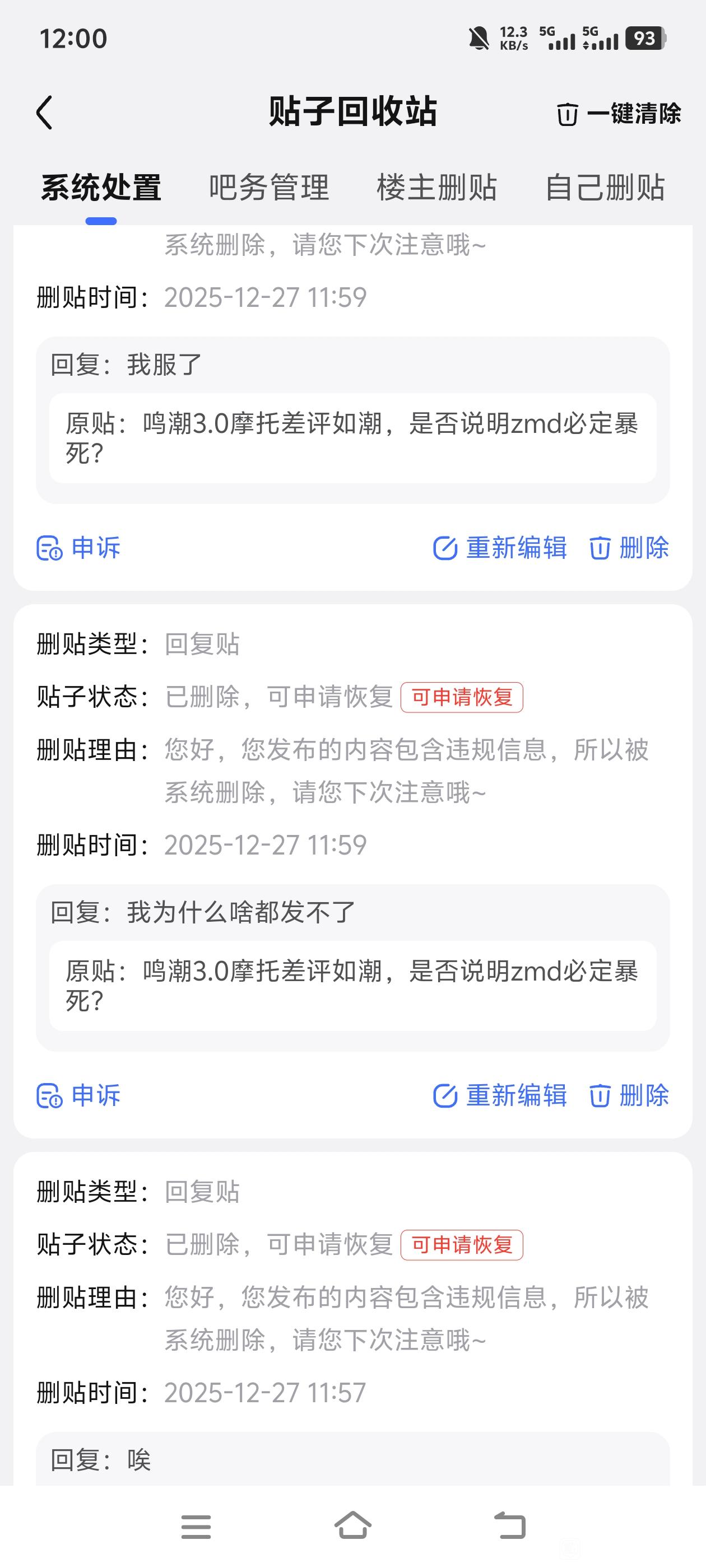Screen dimensions: 706x1568
Task: Re-edit the deleted reply 我服了
Action: [x=500, y=548]
